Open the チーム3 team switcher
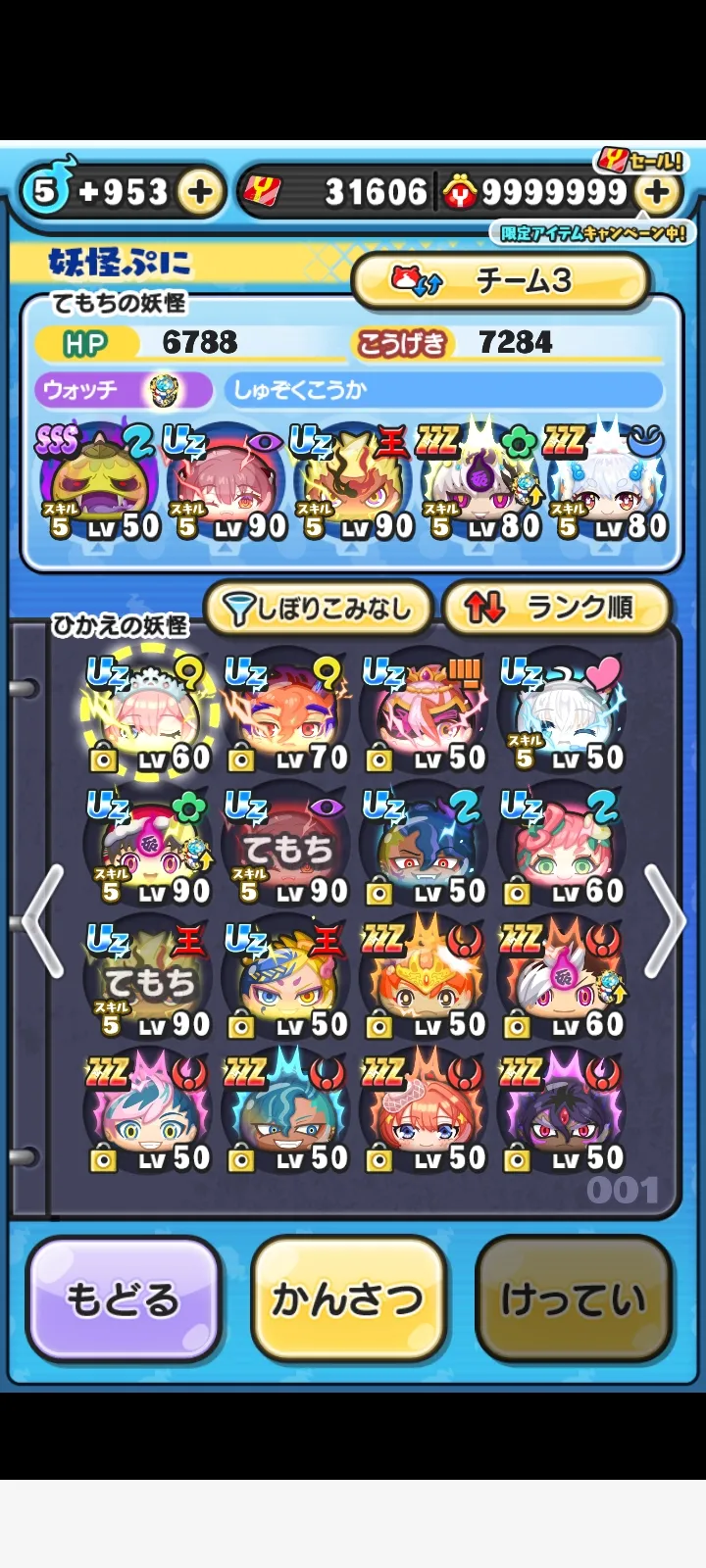The height and width of the screenshot is (1568, 706). tap(500, 281)
